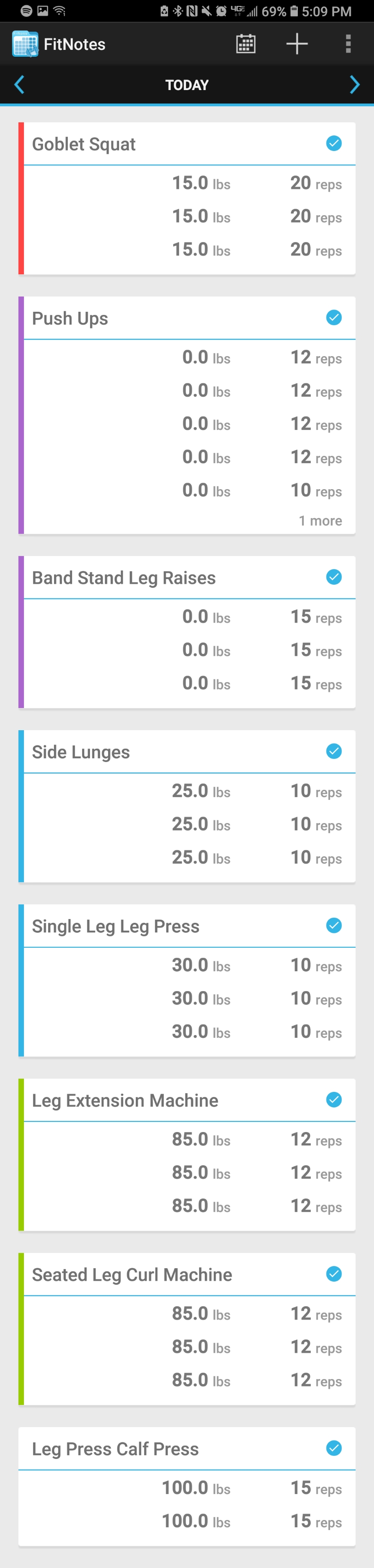Image resolution: width=374 pixels, height=1568 pixels.
Task: Add a new exercise
Action: [297, 44]
